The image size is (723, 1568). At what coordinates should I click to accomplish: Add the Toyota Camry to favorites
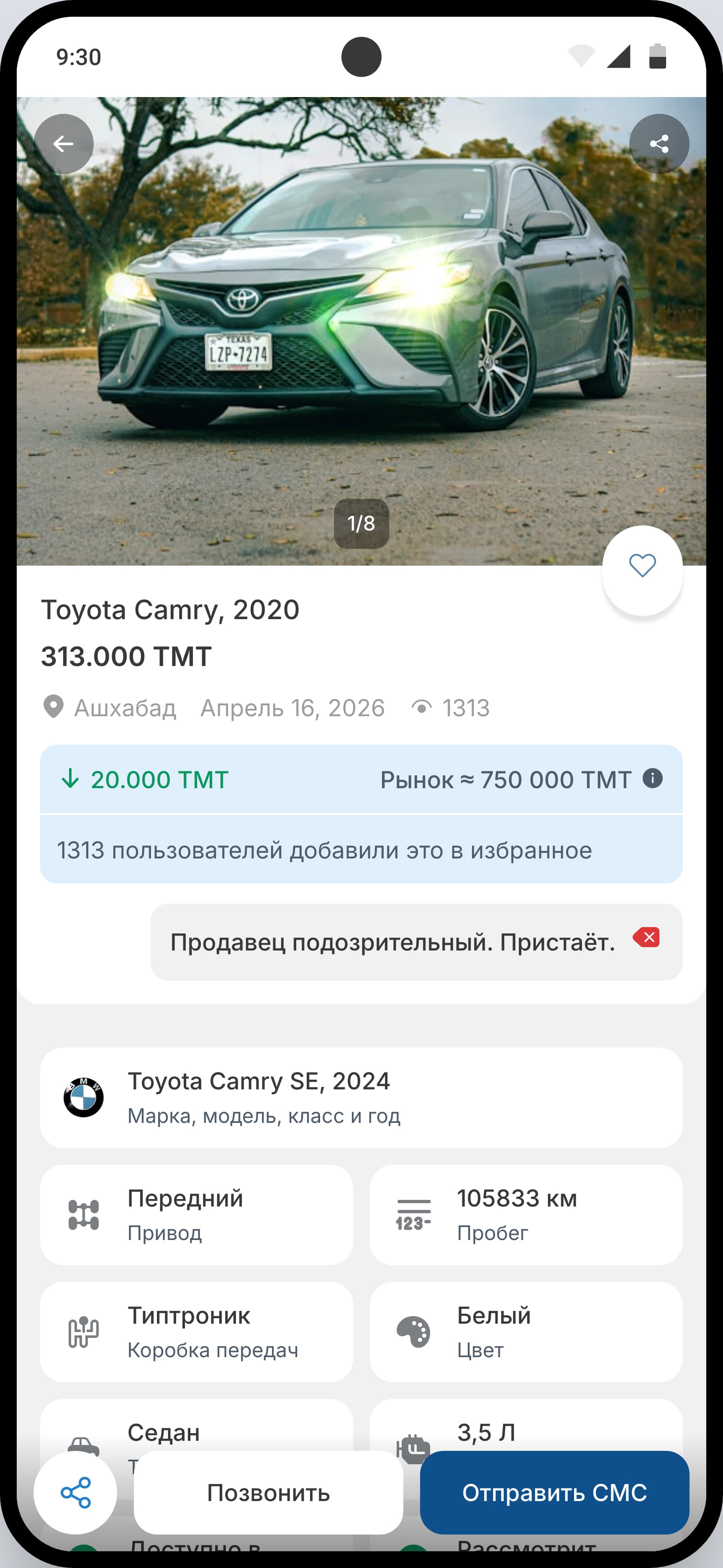coord(642,566)
